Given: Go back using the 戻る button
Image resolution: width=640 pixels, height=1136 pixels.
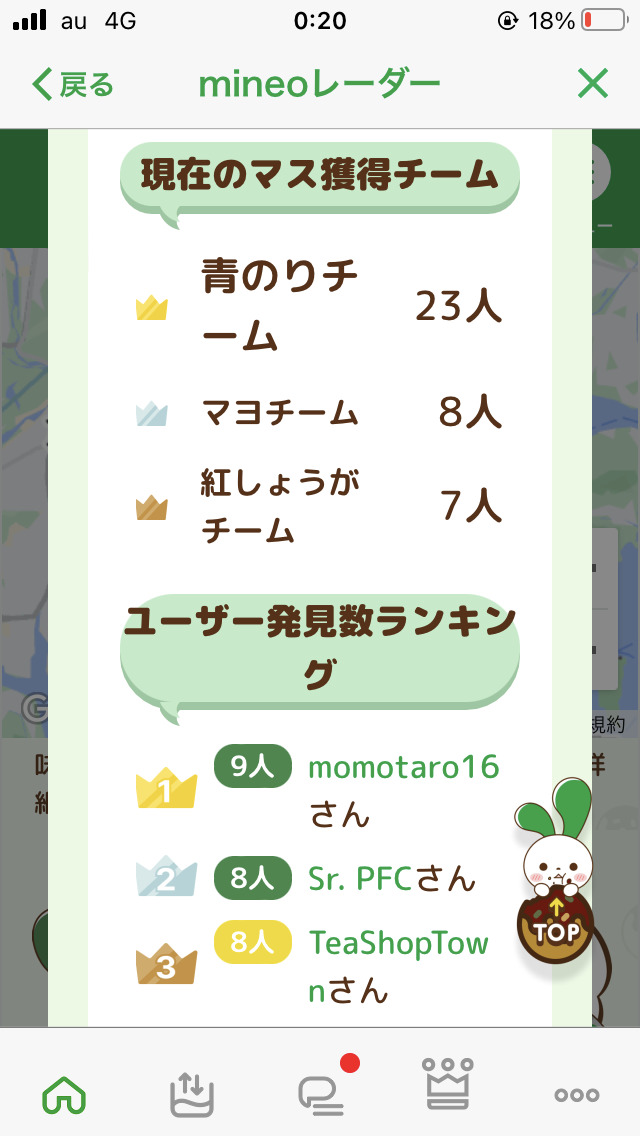Looking at the screenshot, I should (x=73, y=85).
